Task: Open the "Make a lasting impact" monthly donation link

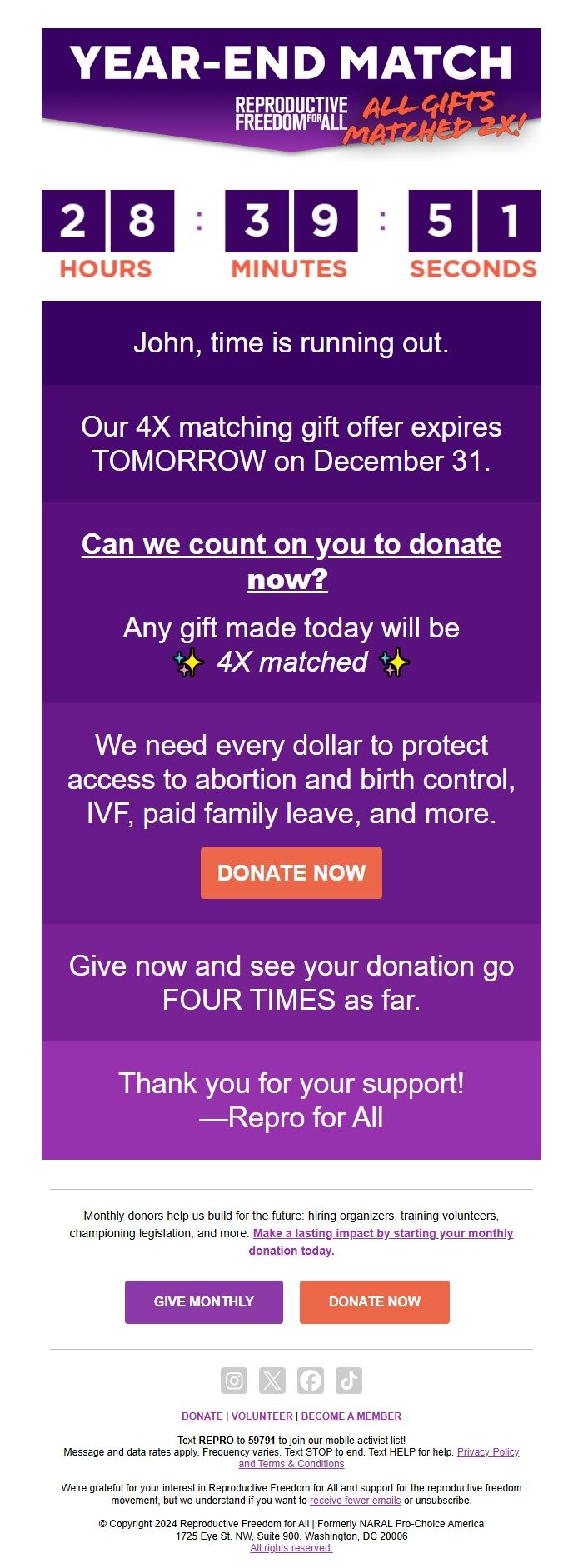Action: click(x=382, y=1233)
